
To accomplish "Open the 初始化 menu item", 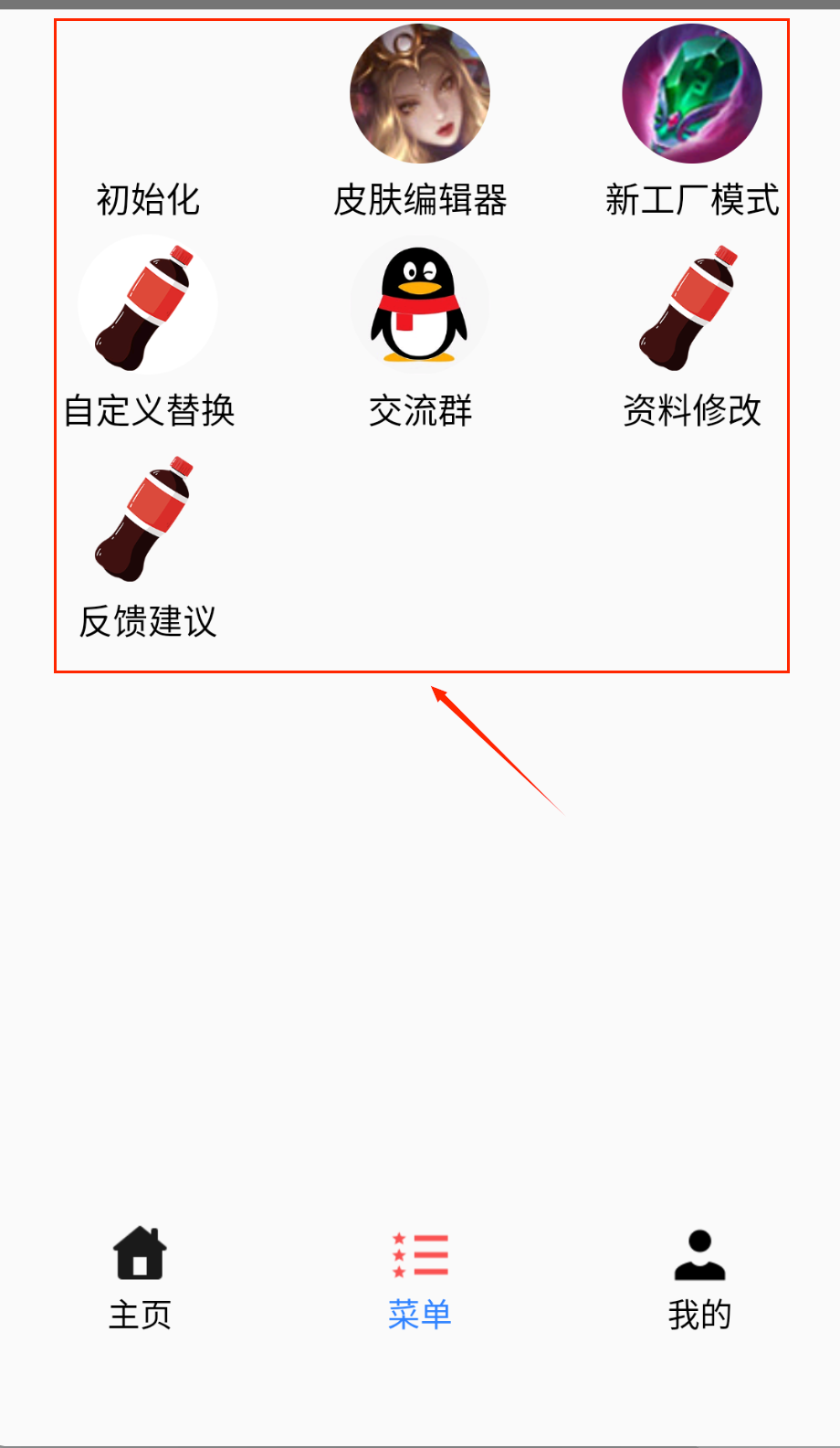I will tap(148, 199).
